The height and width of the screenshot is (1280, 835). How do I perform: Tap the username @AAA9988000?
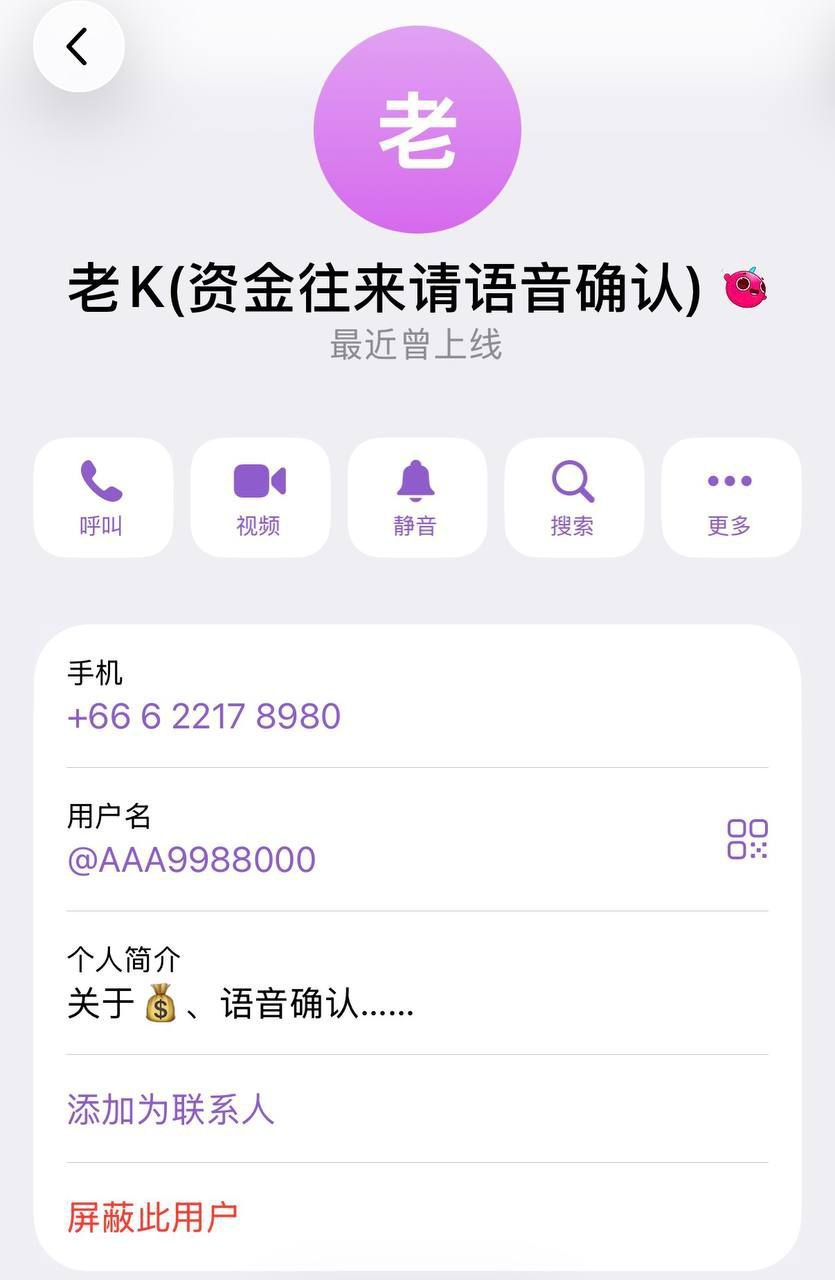point(192,859)
